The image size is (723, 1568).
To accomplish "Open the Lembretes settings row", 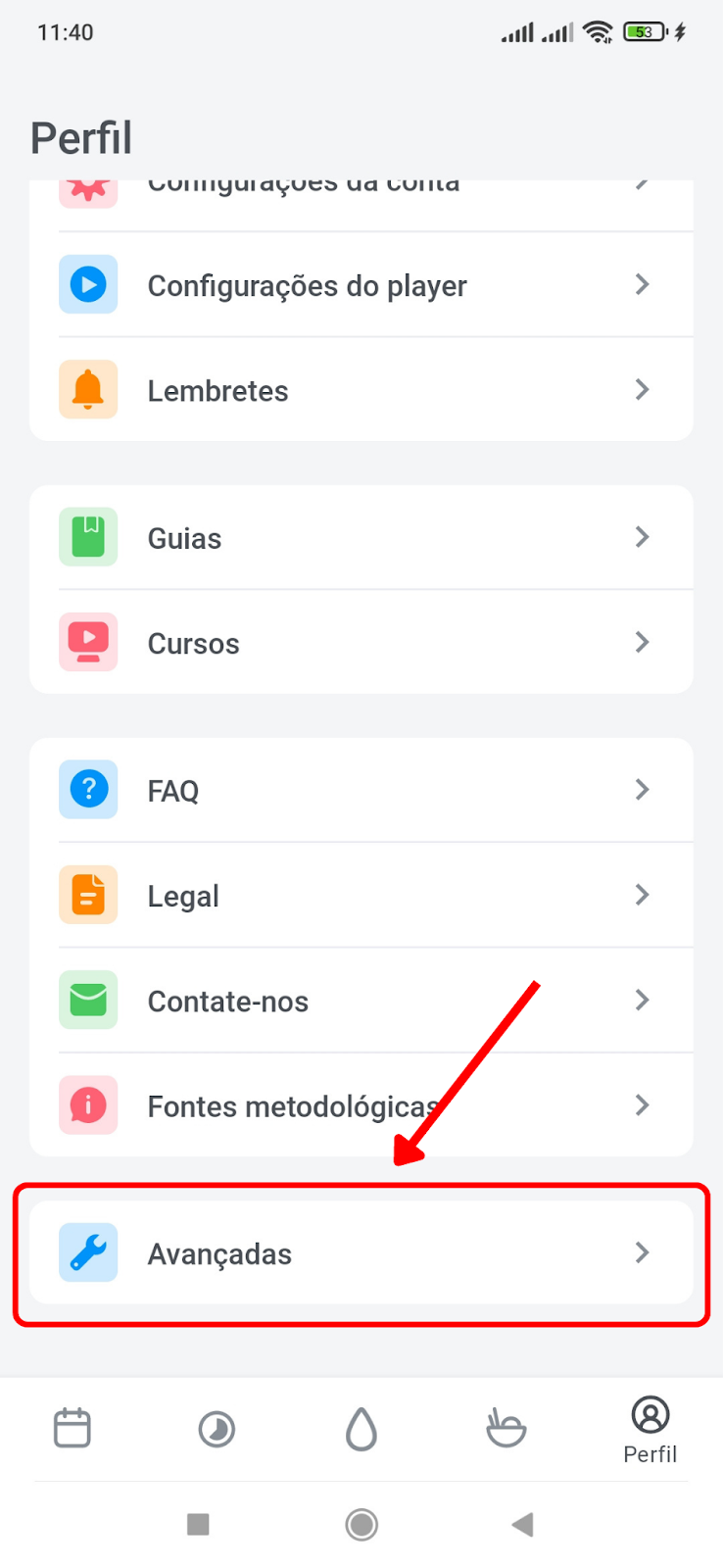I will (x=361, y=390).
